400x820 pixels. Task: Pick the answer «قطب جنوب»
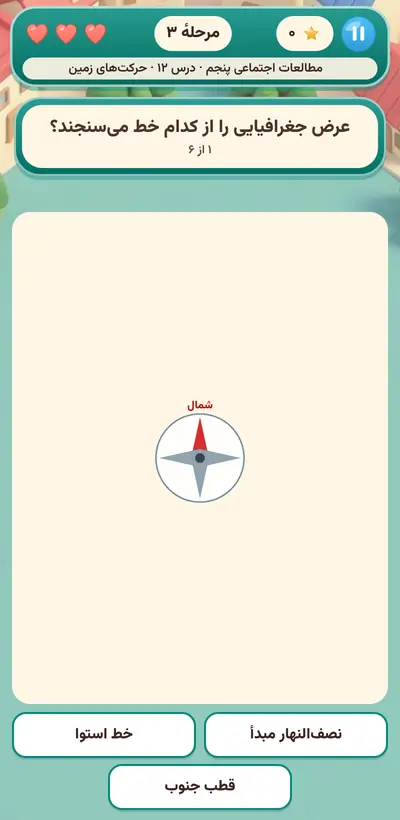[x=200, y=786]
